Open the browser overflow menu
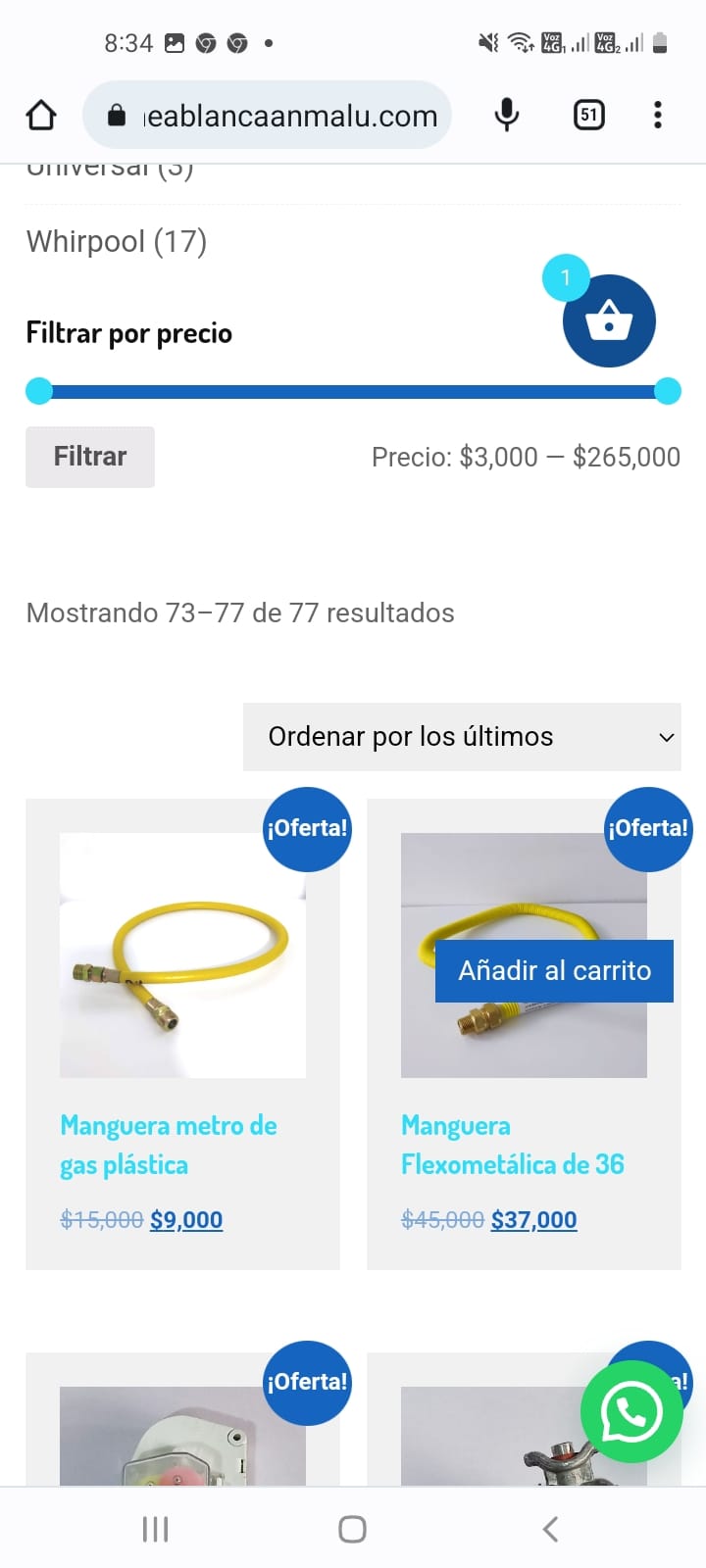This screenshot has height=1568, width=706. 658,116
